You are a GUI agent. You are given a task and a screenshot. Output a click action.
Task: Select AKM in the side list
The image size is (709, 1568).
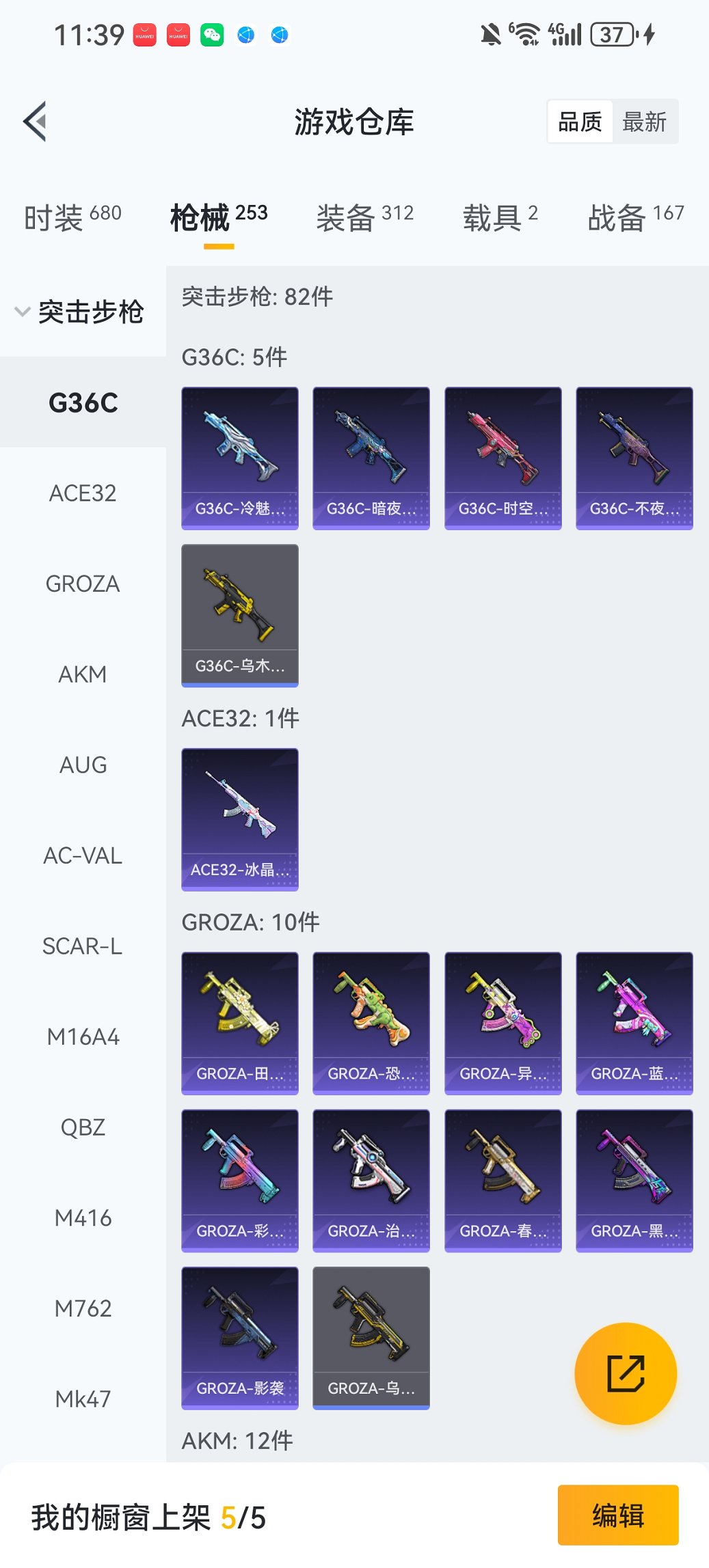pyautogui.click(x=83, y=674)
